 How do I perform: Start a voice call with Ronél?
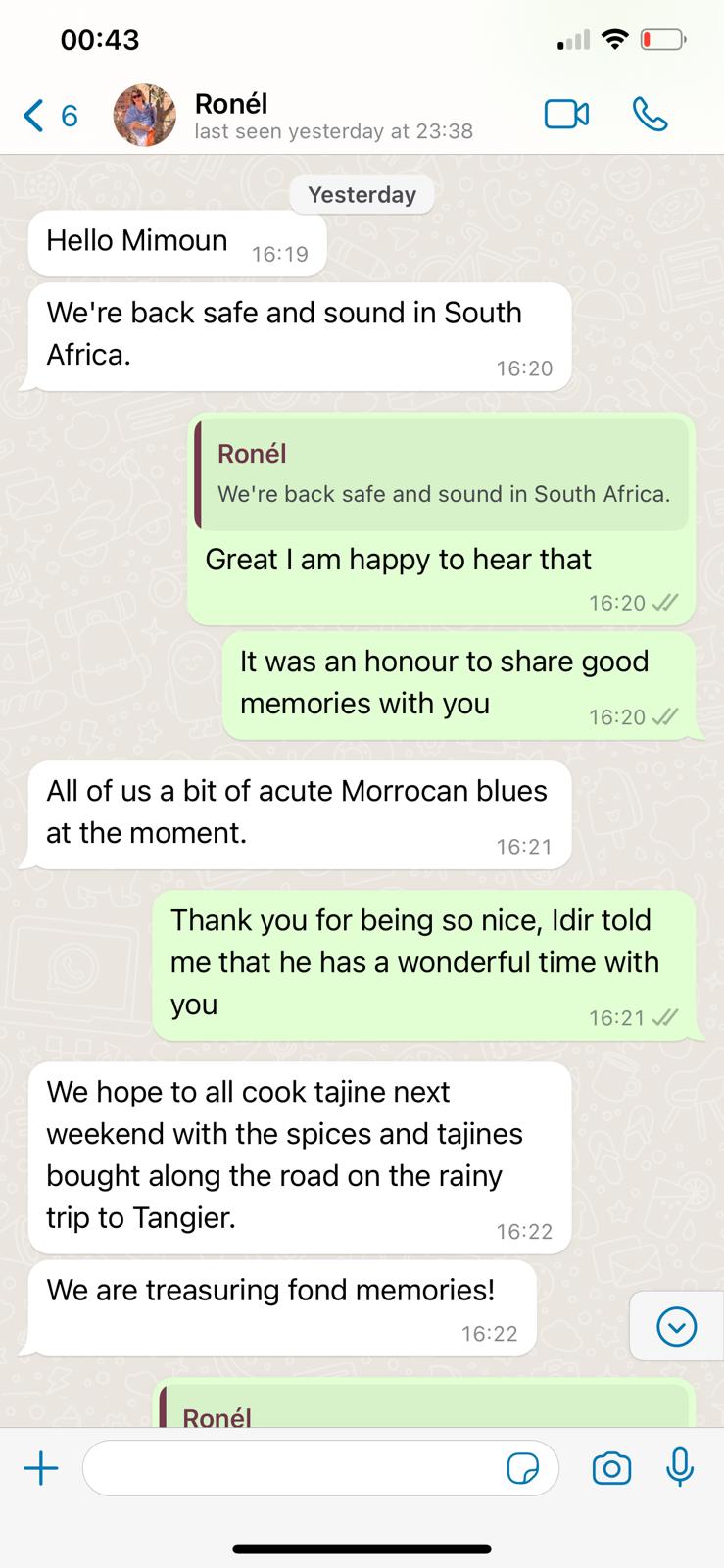pyautogui.click(x=650, y=115)
